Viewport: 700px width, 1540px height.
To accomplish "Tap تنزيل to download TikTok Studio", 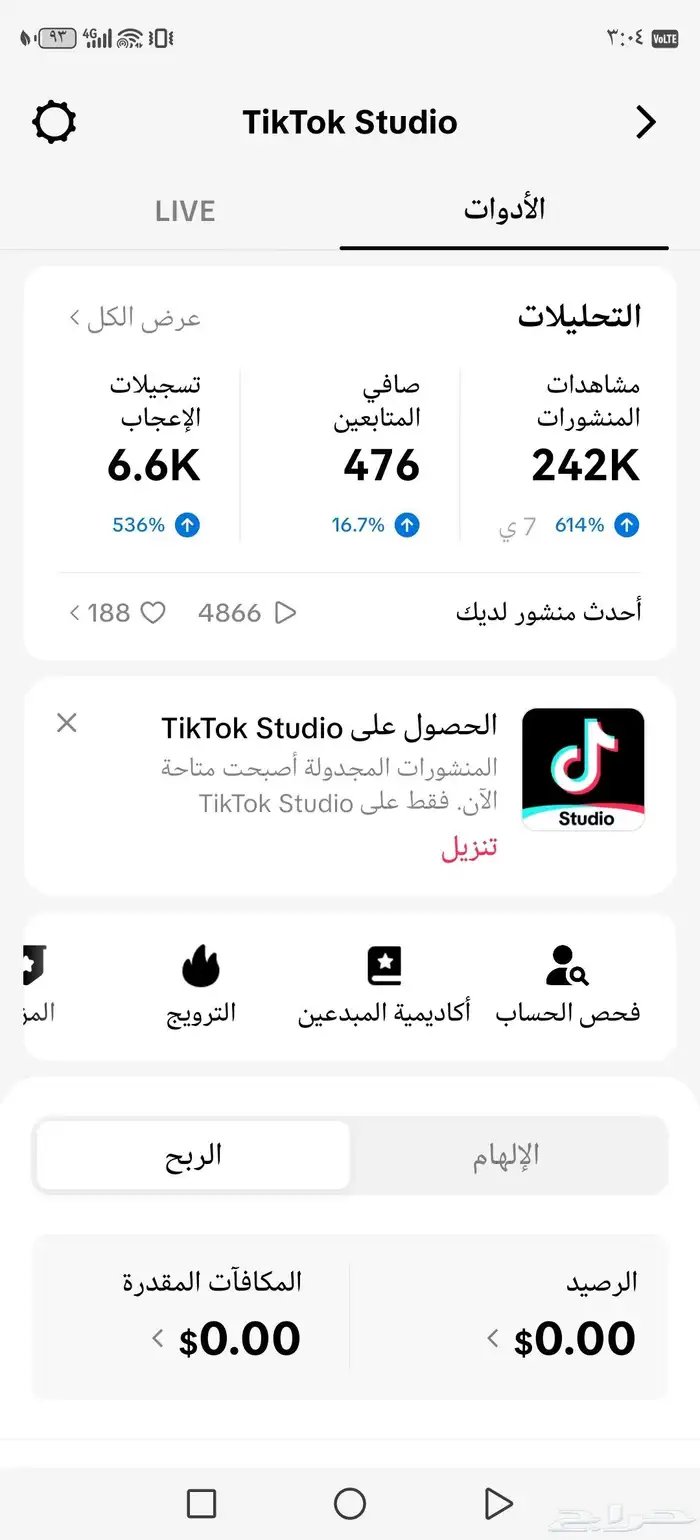I will 469,849.
